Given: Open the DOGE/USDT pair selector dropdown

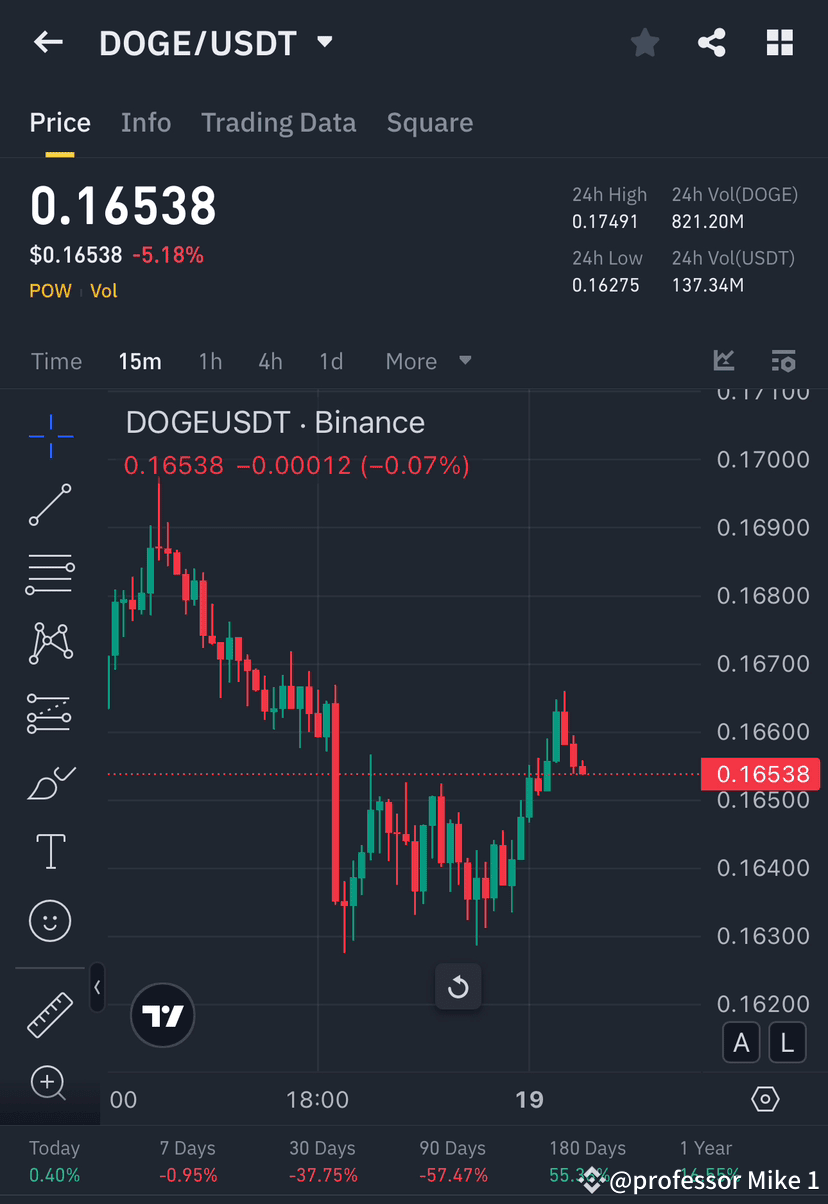Looking at the screenshot, I should [x=324, y=42].
